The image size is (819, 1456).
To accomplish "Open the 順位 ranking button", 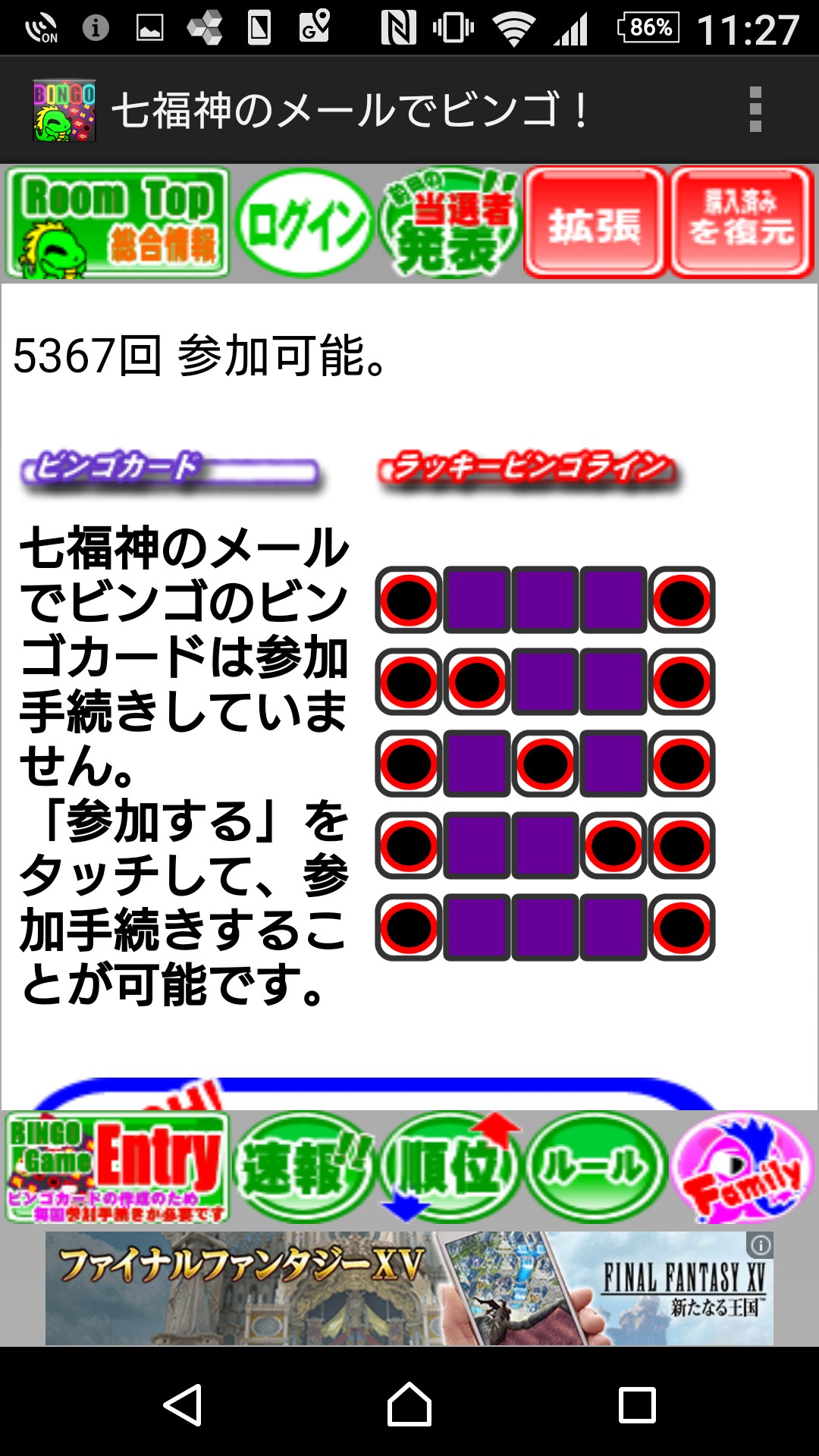I will (450, 1168).
